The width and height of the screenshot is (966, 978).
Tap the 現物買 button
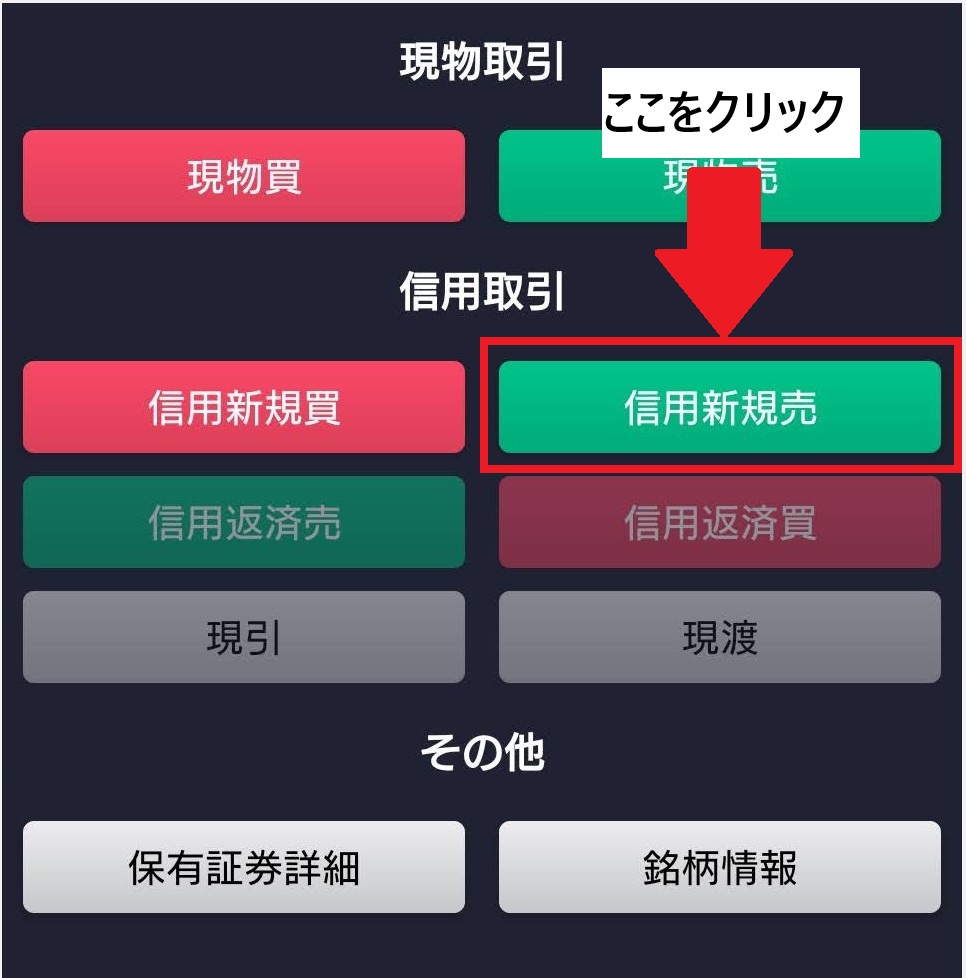[x=244, y=177]
